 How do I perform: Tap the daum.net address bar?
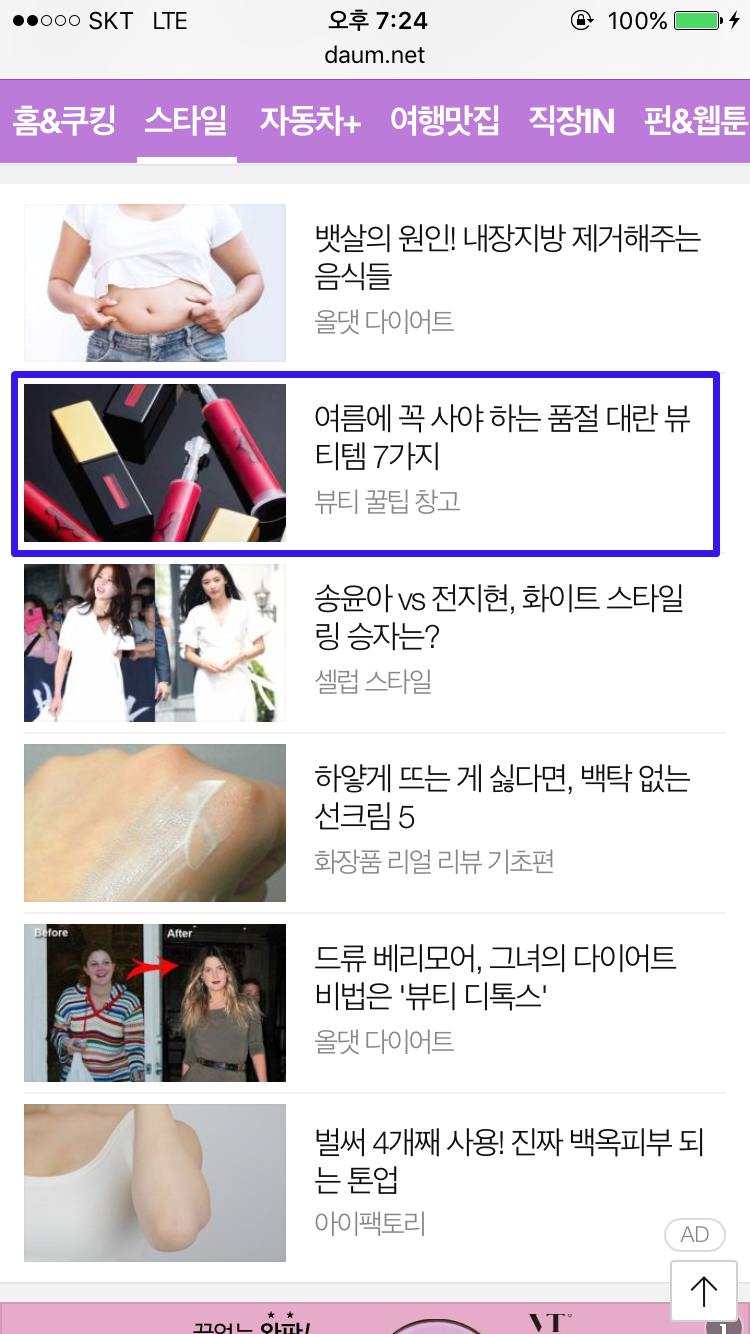[x=374, y=55]
